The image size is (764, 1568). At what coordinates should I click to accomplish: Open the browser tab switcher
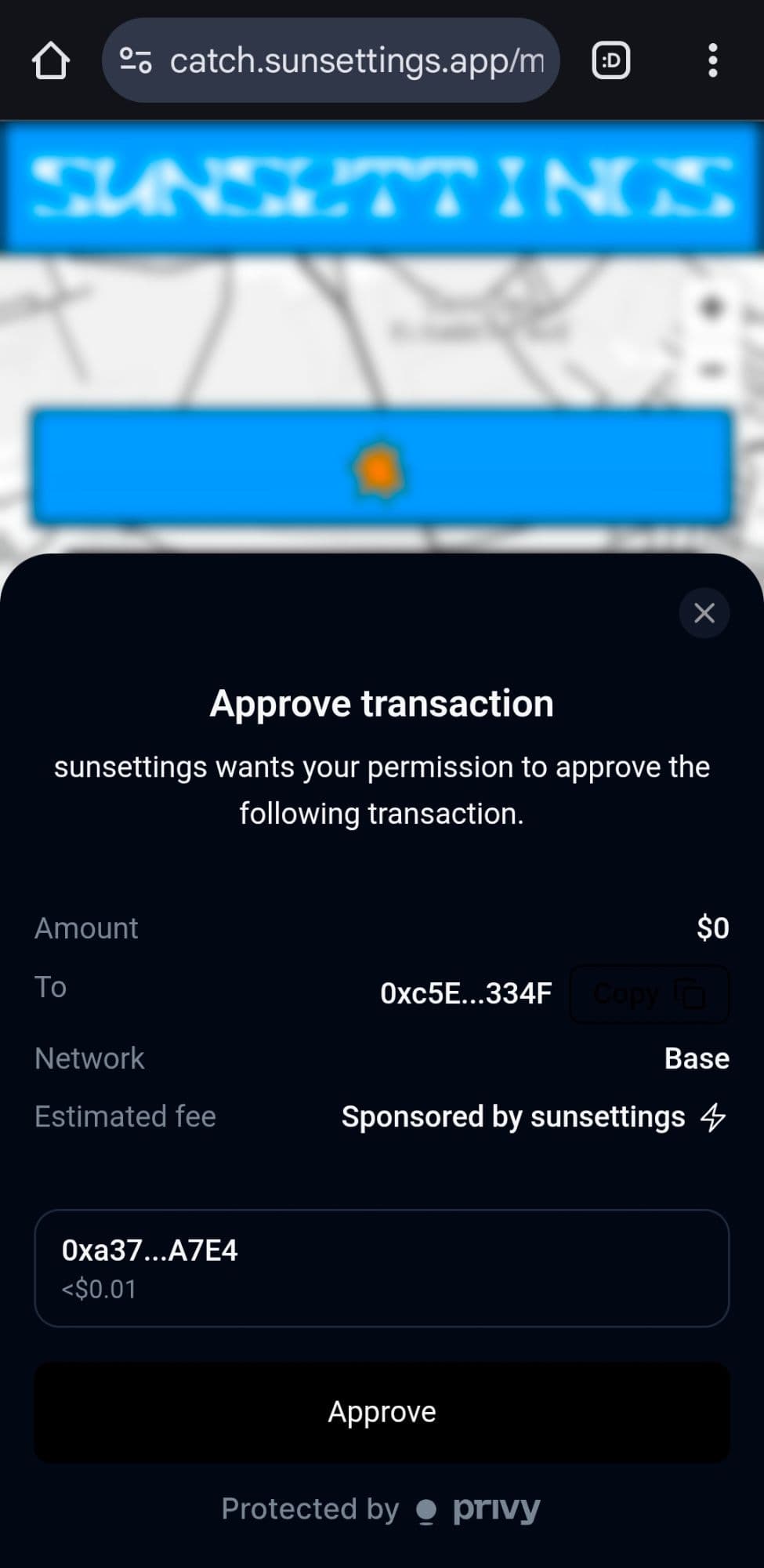click(610, 60)
